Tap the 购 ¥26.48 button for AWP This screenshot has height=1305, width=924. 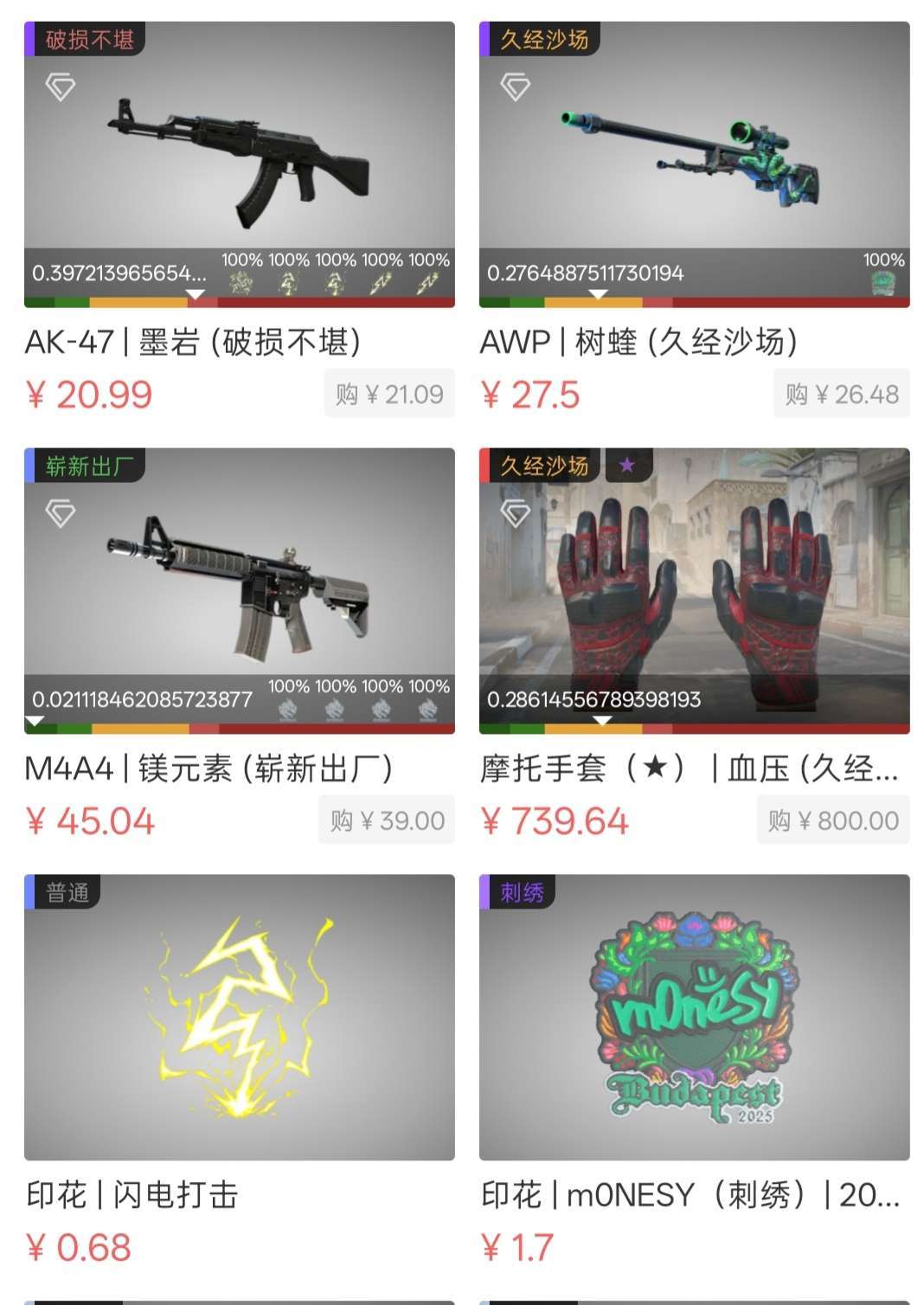(842, 395)
